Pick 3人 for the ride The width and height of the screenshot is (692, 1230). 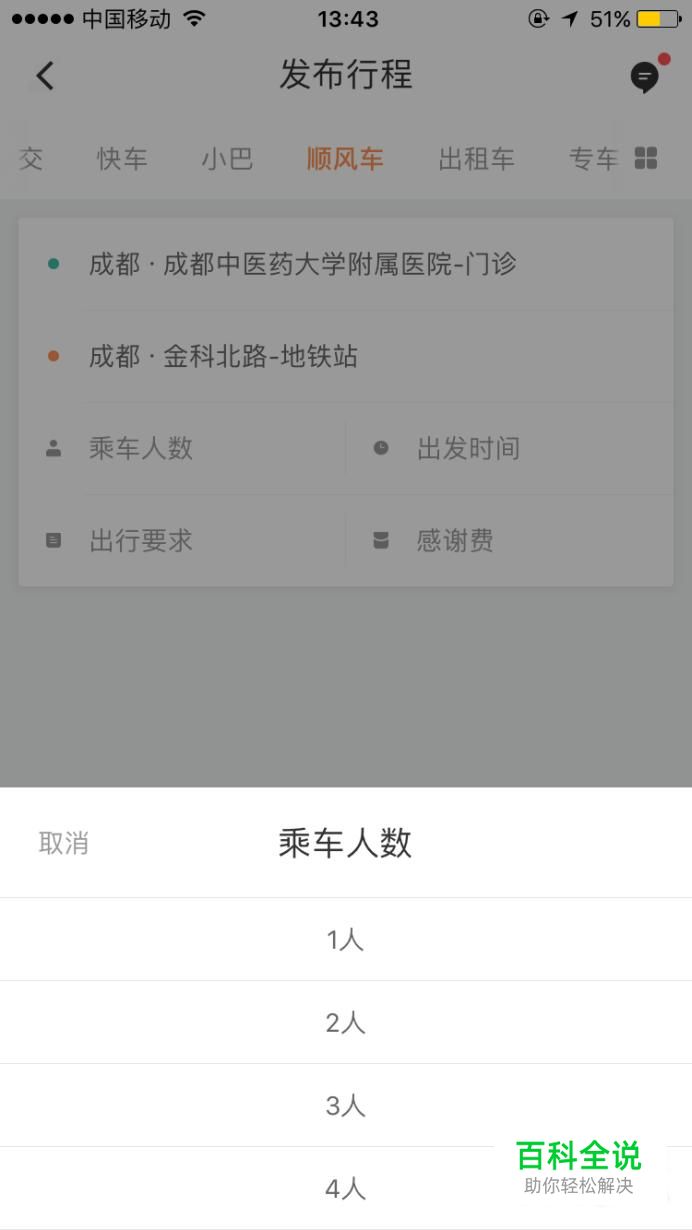(346, 1105)
